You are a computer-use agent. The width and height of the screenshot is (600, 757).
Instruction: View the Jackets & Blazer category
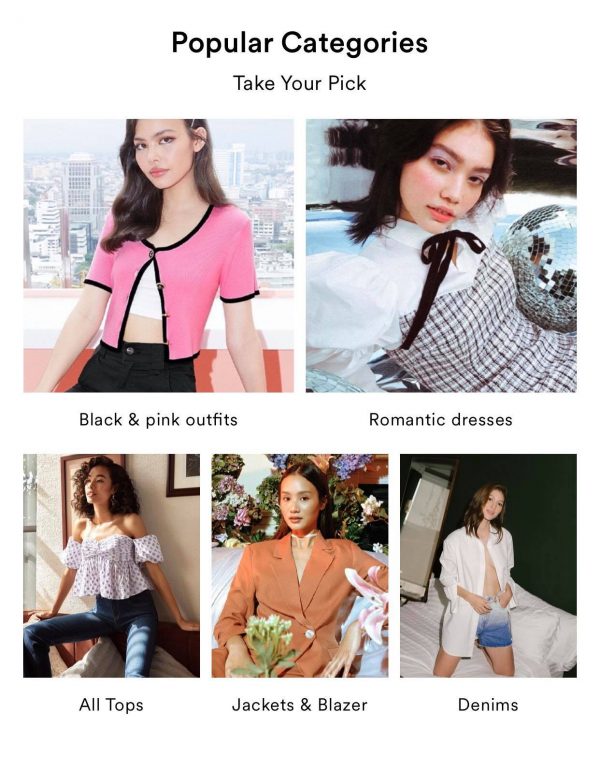pyautogui.click(x=299, y=566)
